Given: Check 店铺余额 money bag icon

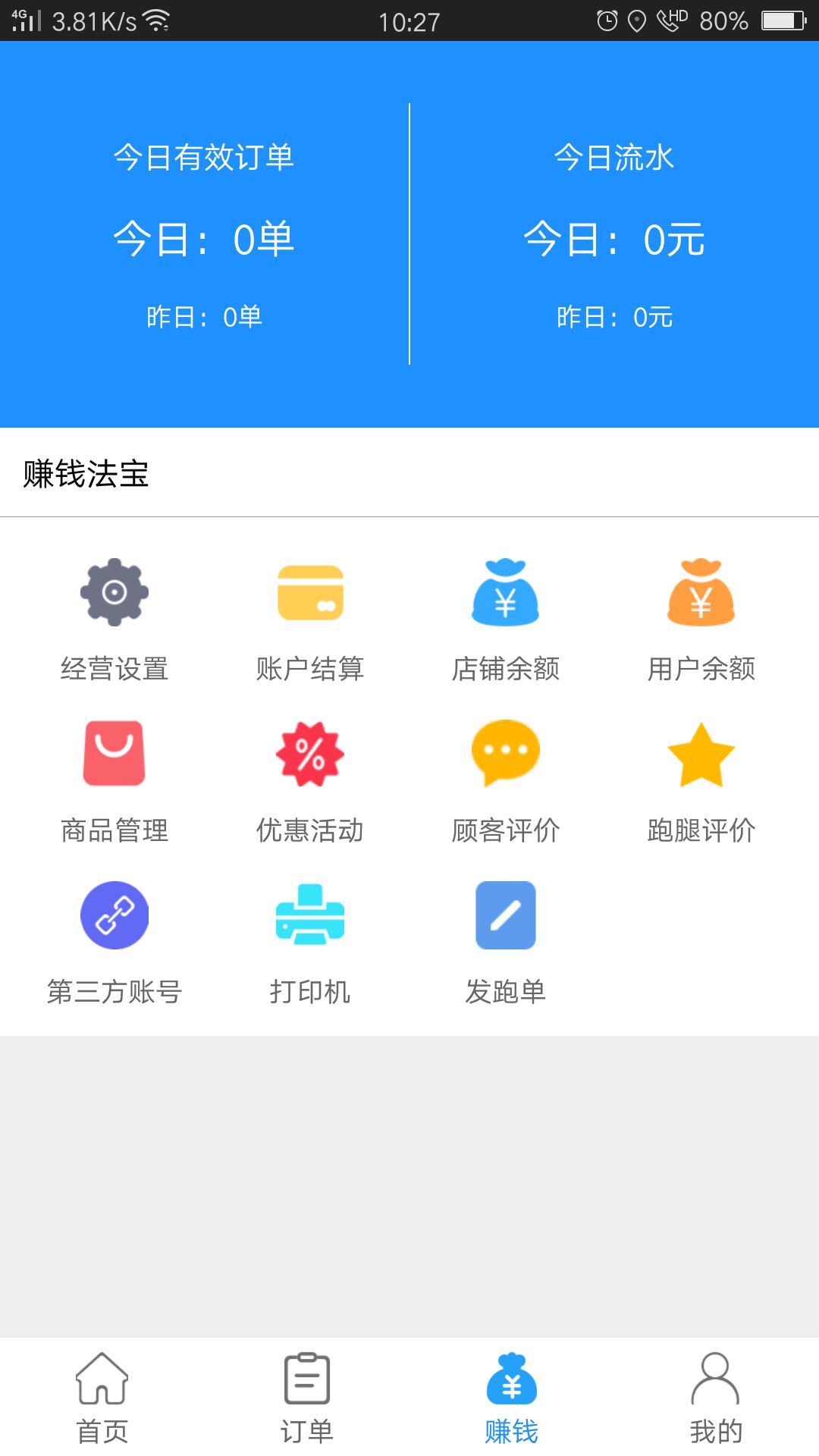Looking at the screenshot, I should (505, 595).
